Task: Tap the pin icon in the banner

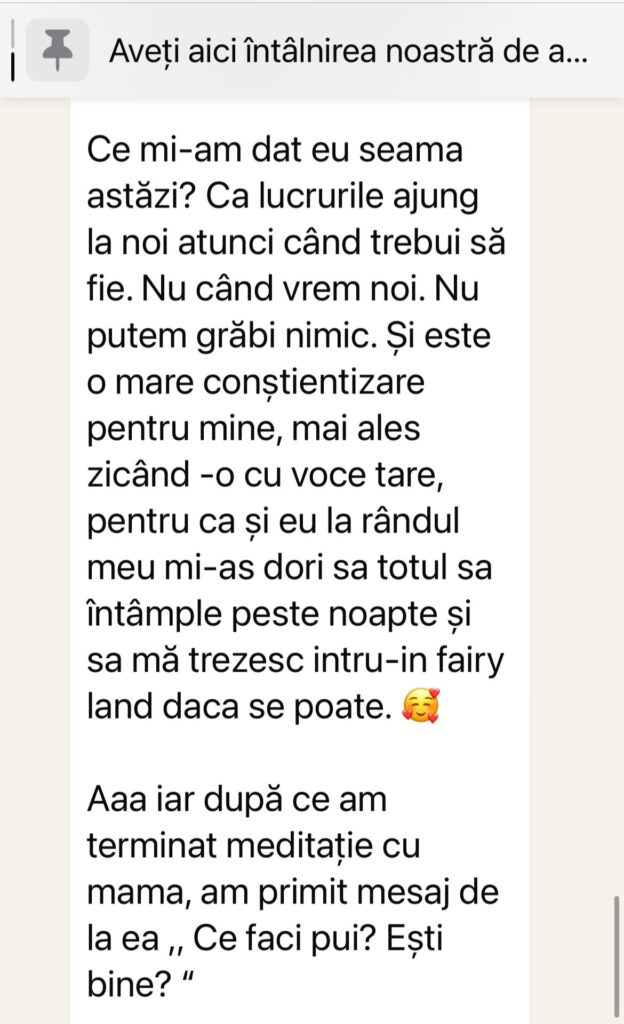Action: point(58,51)
